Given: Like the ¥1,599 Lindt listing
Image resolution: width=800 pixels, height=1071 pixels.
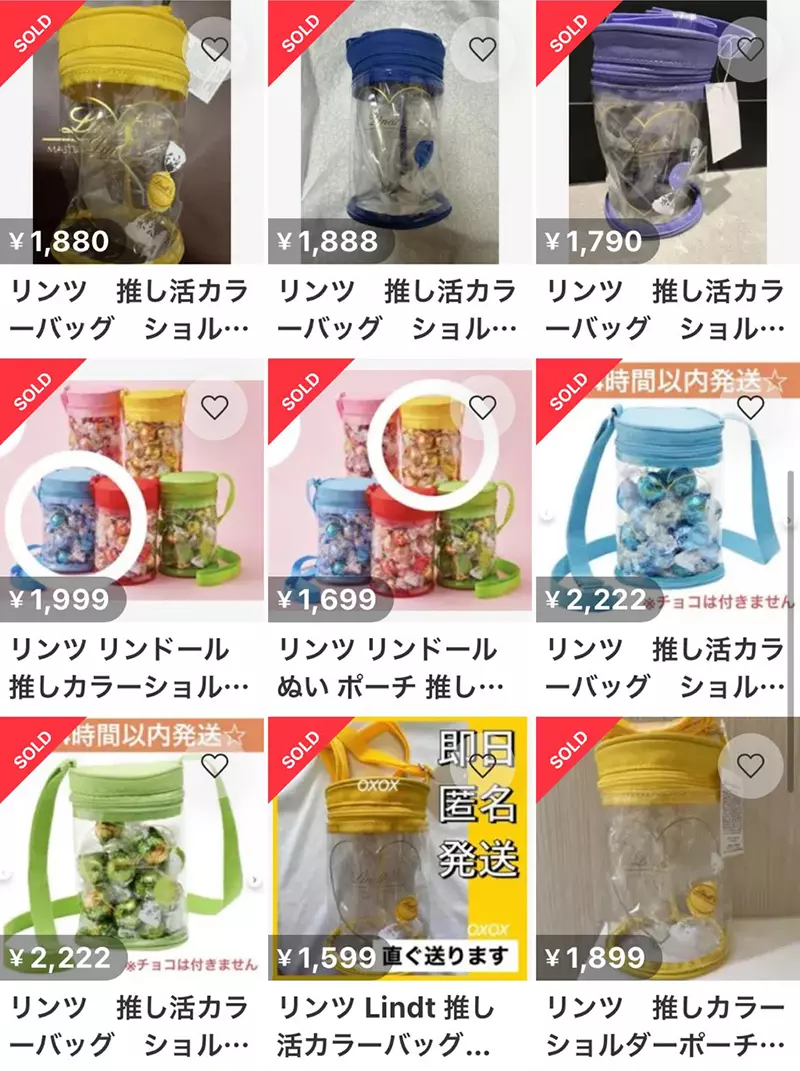Looking at the screenshot, I should [482, 766].
